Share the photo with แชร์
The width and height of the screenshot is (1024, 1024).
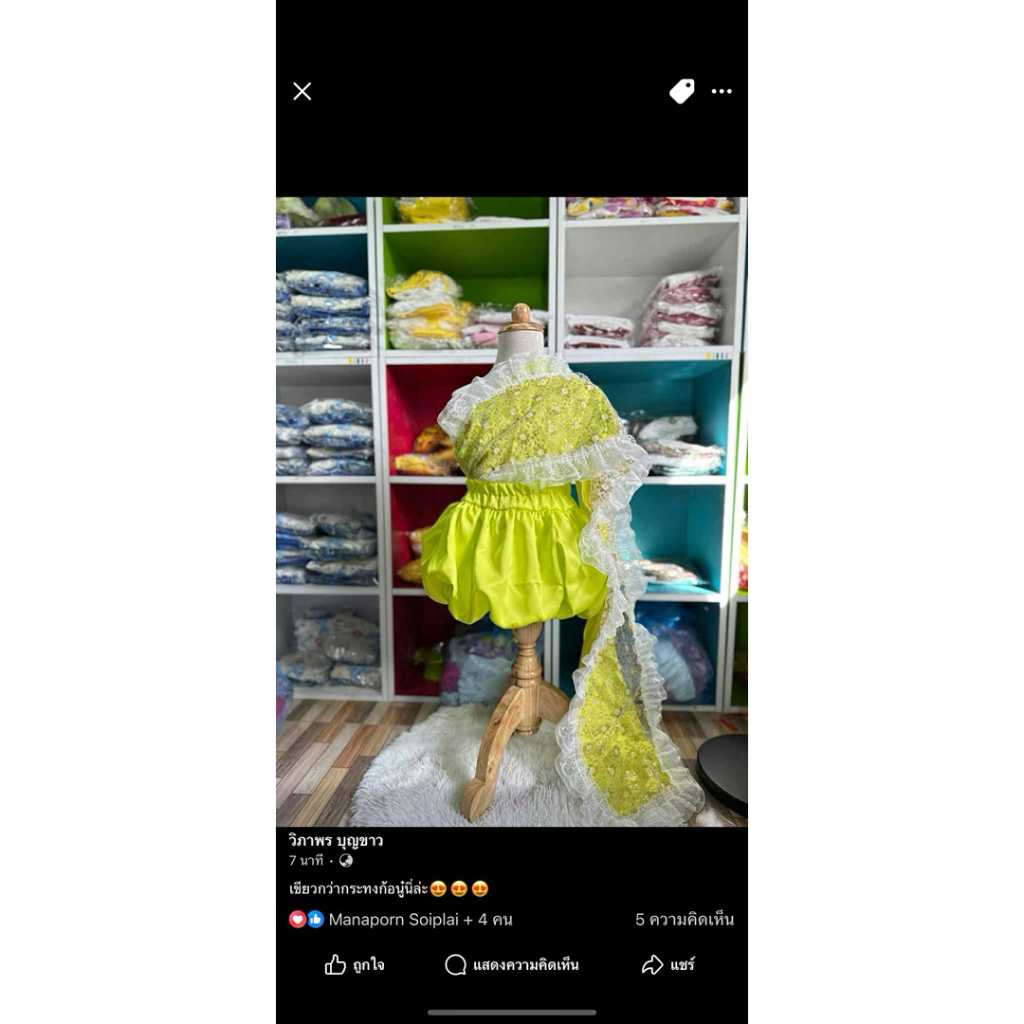[668, 965]
